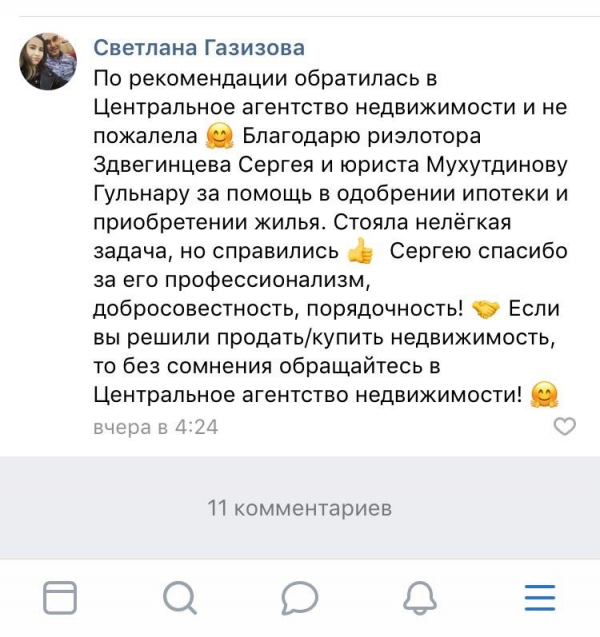Open Светлана Газизова's profile name link
The width and height of the screenshot is (600, 637).
[x=199, y=48]
